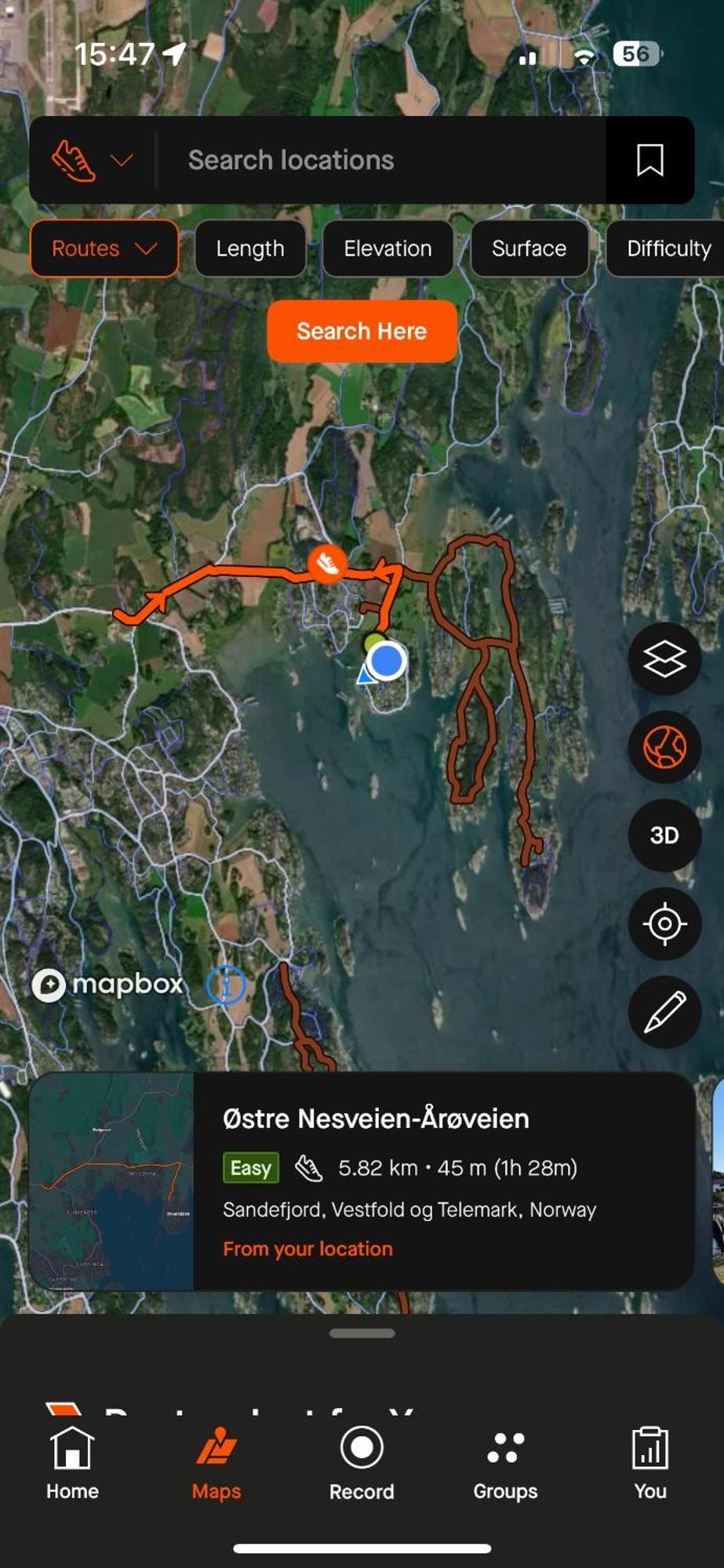Filter routes by Elevation
Image resolution: width=724 pixels, height=1568 pixels.
387,249
